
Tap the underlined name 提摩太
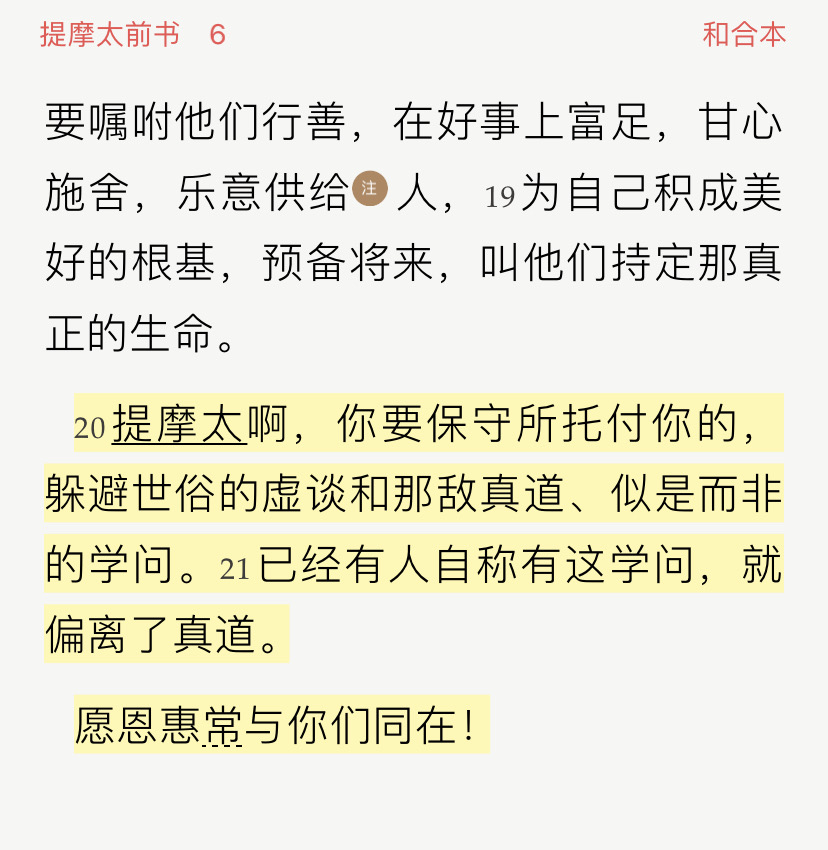(179, 424)
